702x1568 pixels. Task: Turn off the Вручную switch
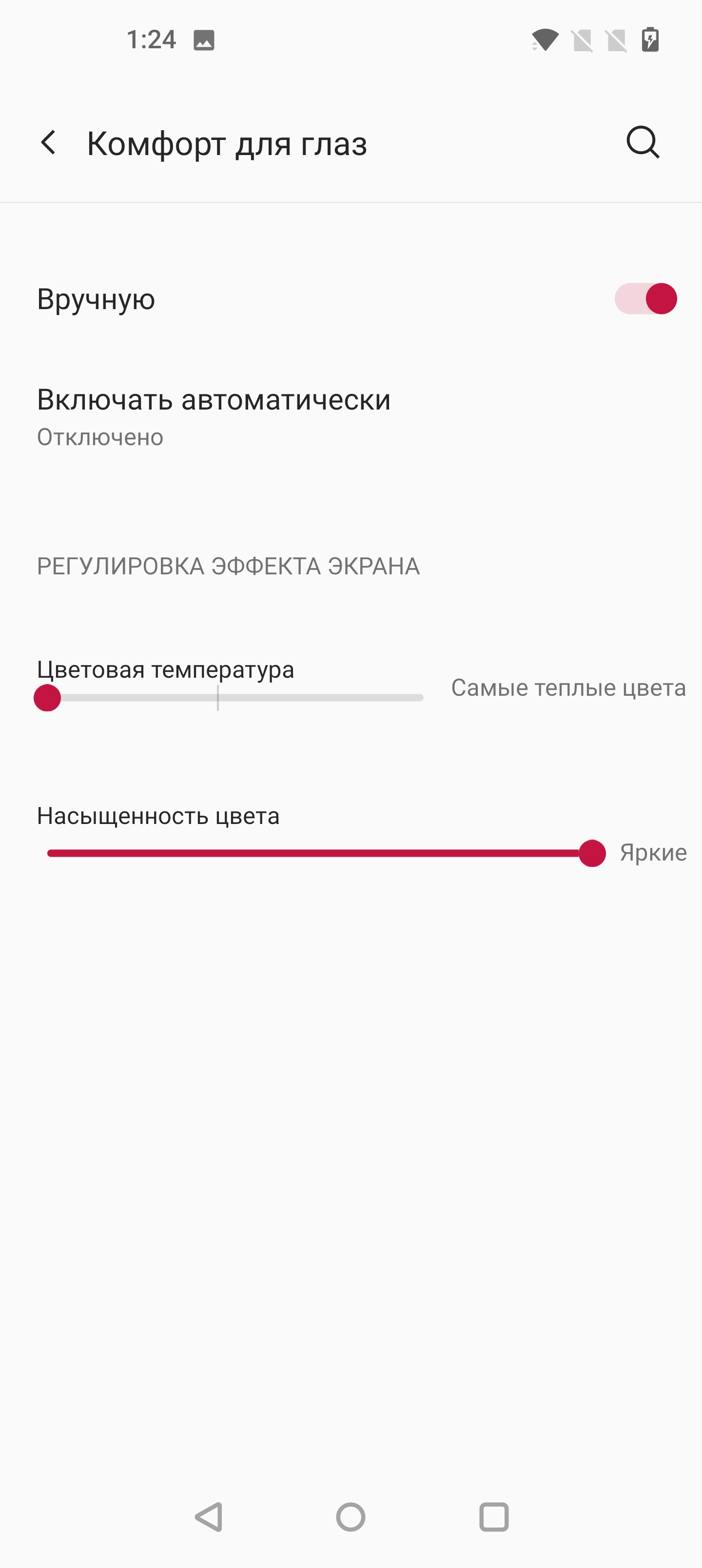[x=645, y=299]
